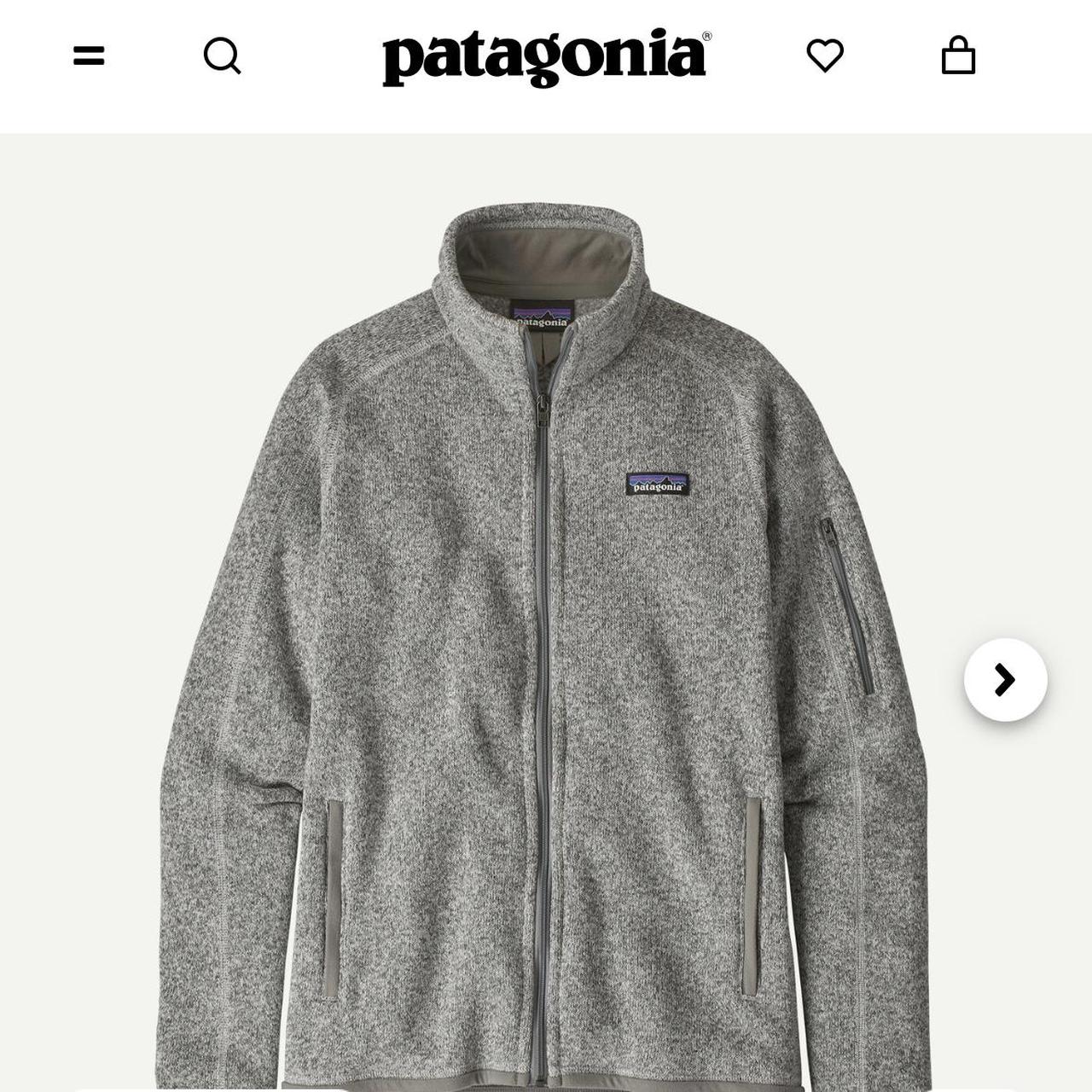Go to the Patagonia home logo
The height and width of the screenshot is (1092, 1092).
(546, 56)
